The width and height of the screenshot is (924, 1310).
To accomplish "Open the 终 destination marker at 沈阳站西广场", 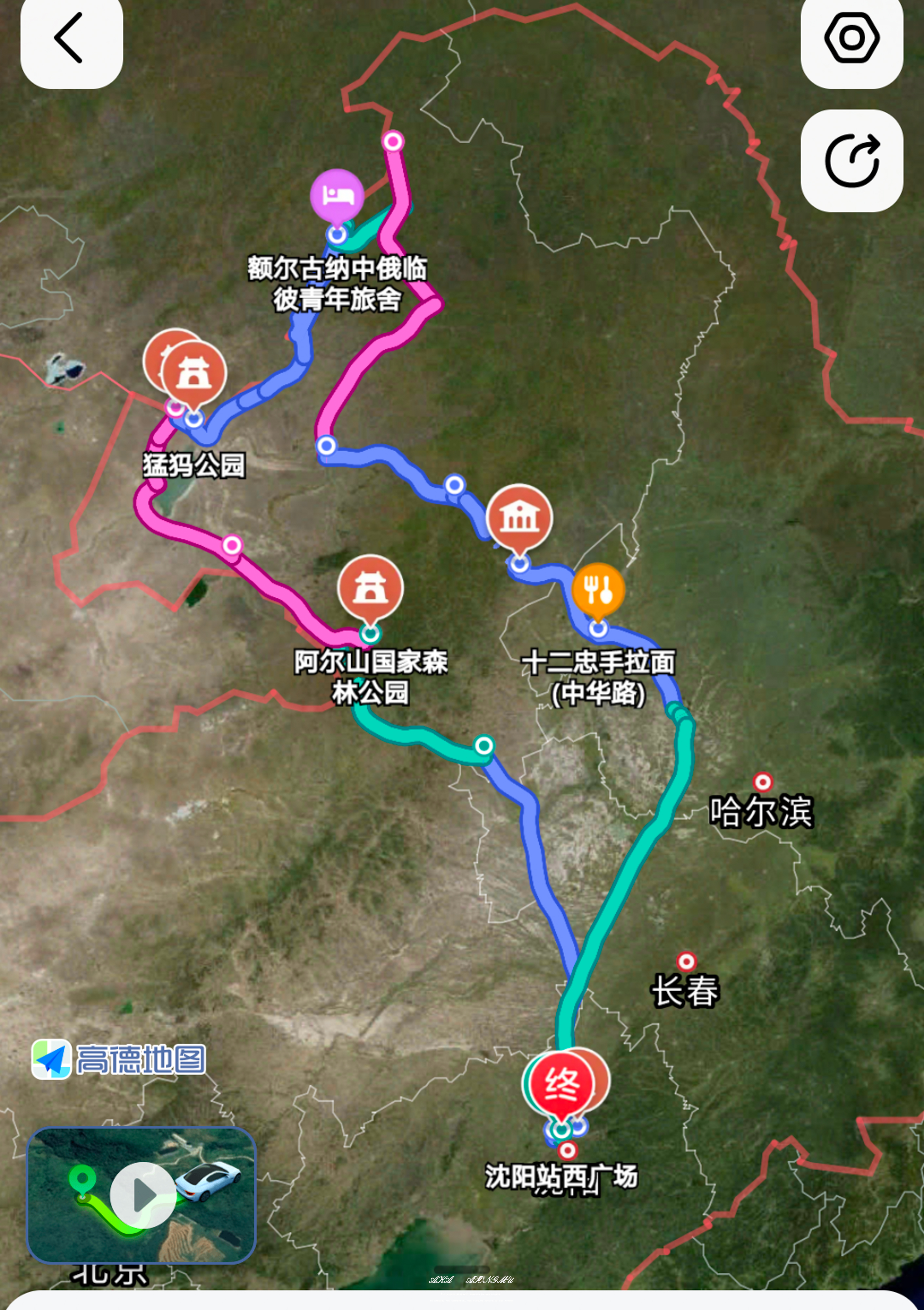I will click(x=562, y=1084).
